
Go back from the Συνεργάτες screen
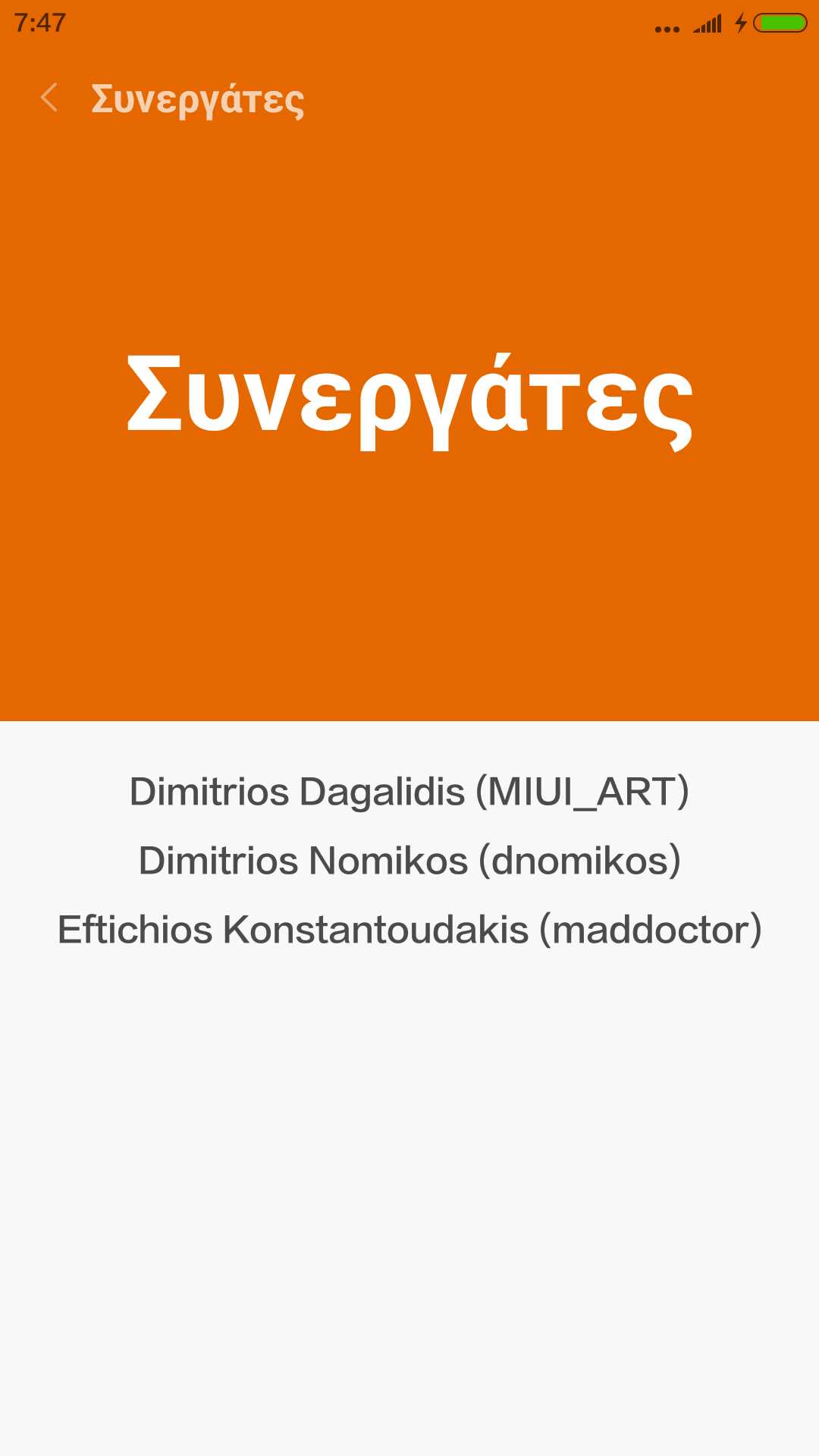(49, 98)
